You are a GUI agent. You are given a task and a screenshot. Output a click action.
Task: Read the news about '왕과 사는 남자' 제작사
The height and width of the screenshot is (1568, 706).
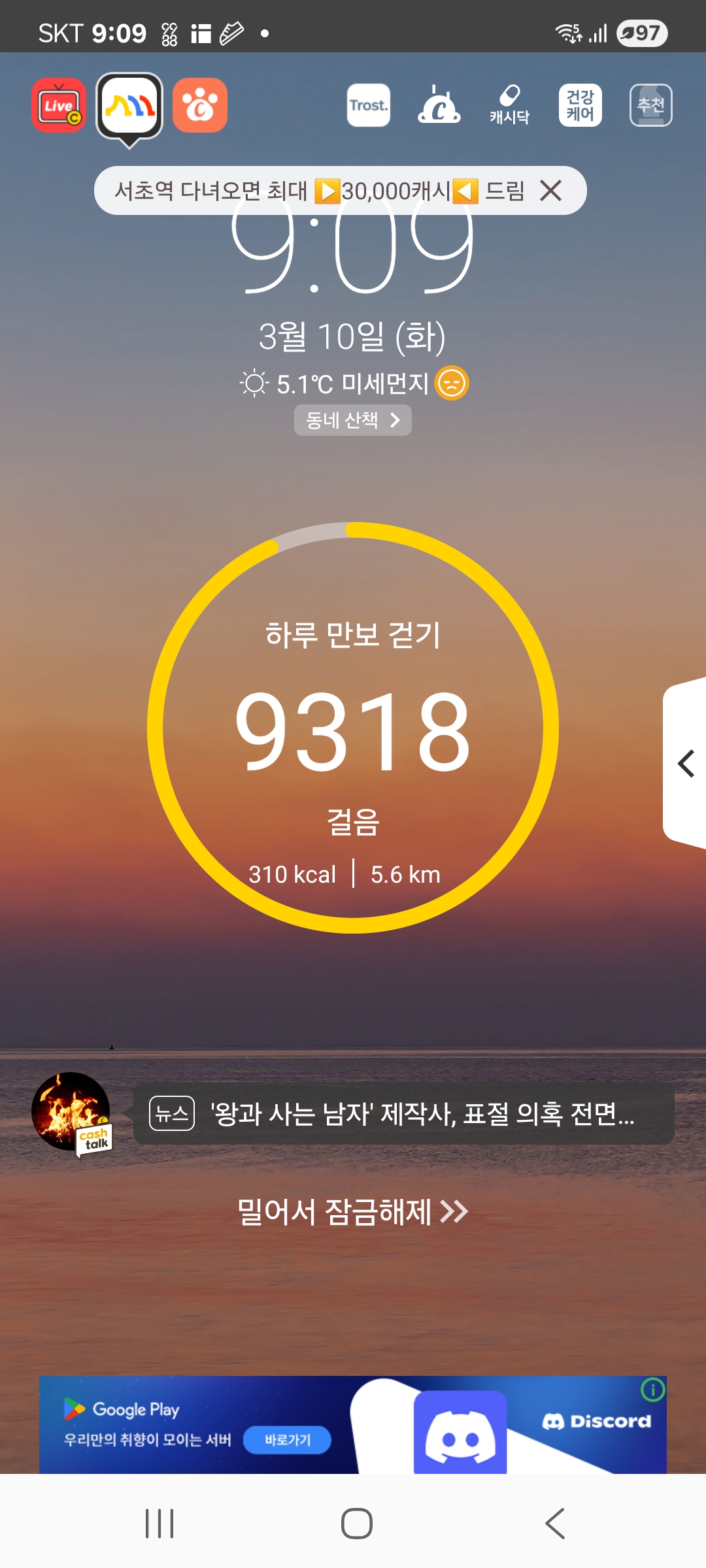404,1113
